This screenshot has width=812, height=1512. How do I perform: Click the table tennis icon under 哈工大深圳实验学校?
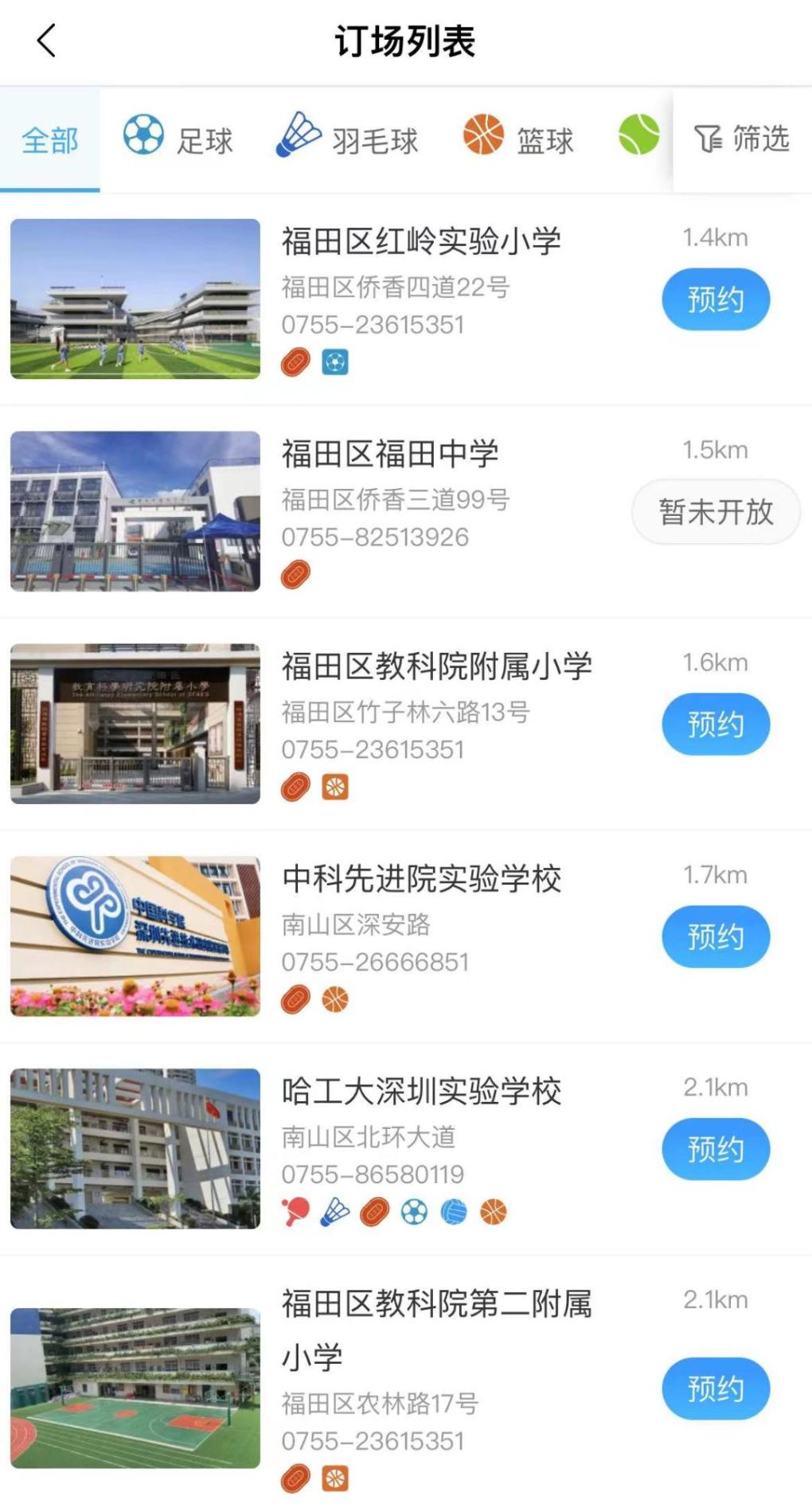(295, 1212)
